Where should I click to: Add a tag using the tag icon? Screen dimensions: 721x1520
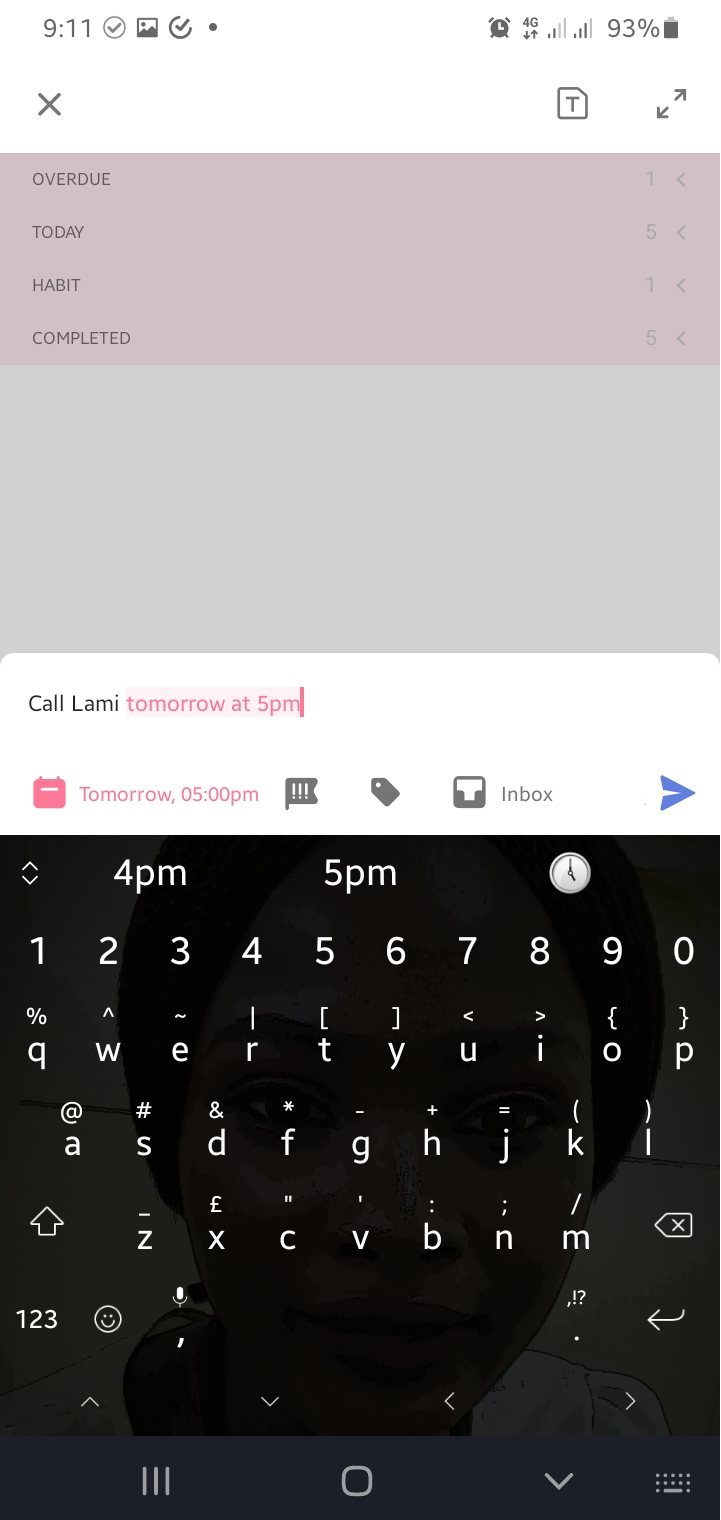tap(385, 793)
